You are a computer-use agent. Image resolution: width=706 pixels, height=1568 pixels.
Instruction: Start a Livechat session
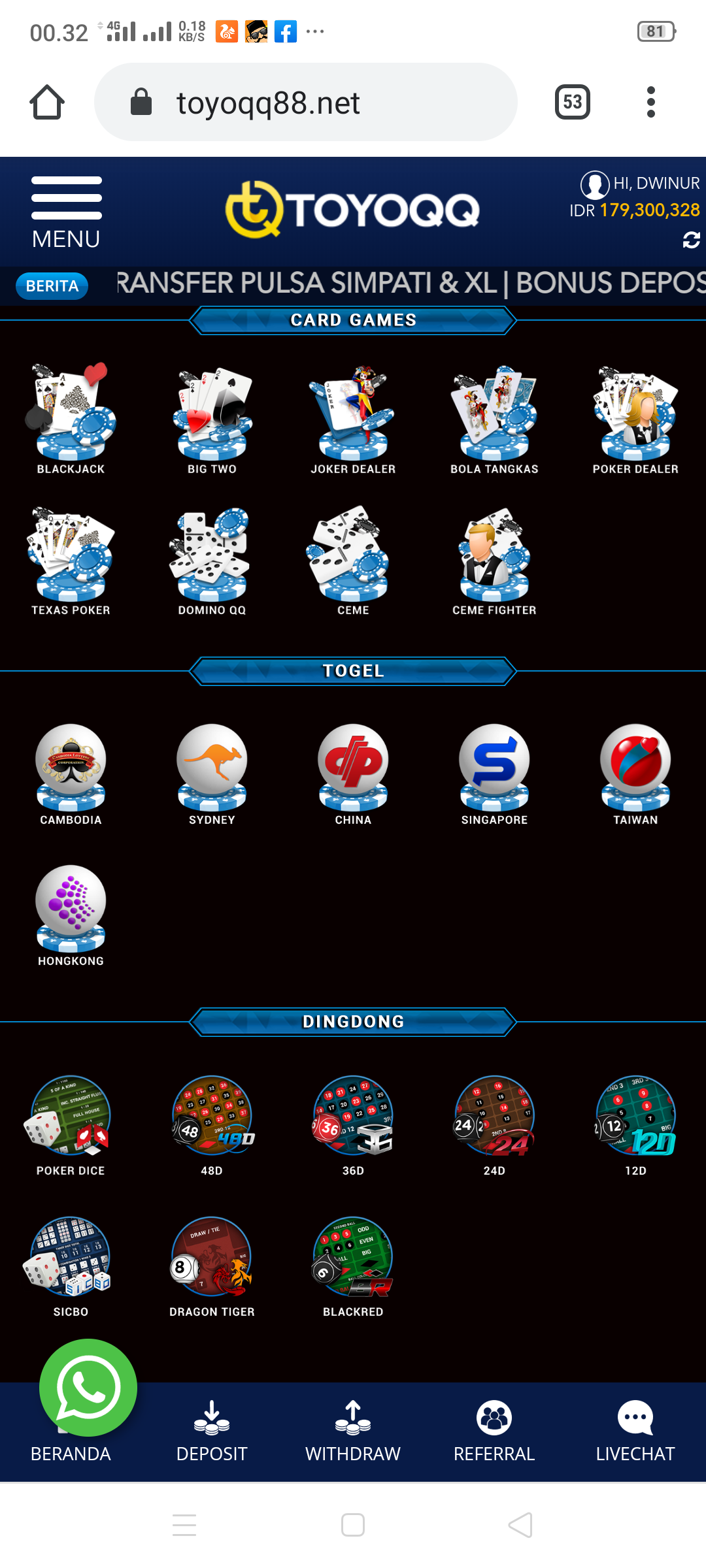click(x=635, y=1431)
